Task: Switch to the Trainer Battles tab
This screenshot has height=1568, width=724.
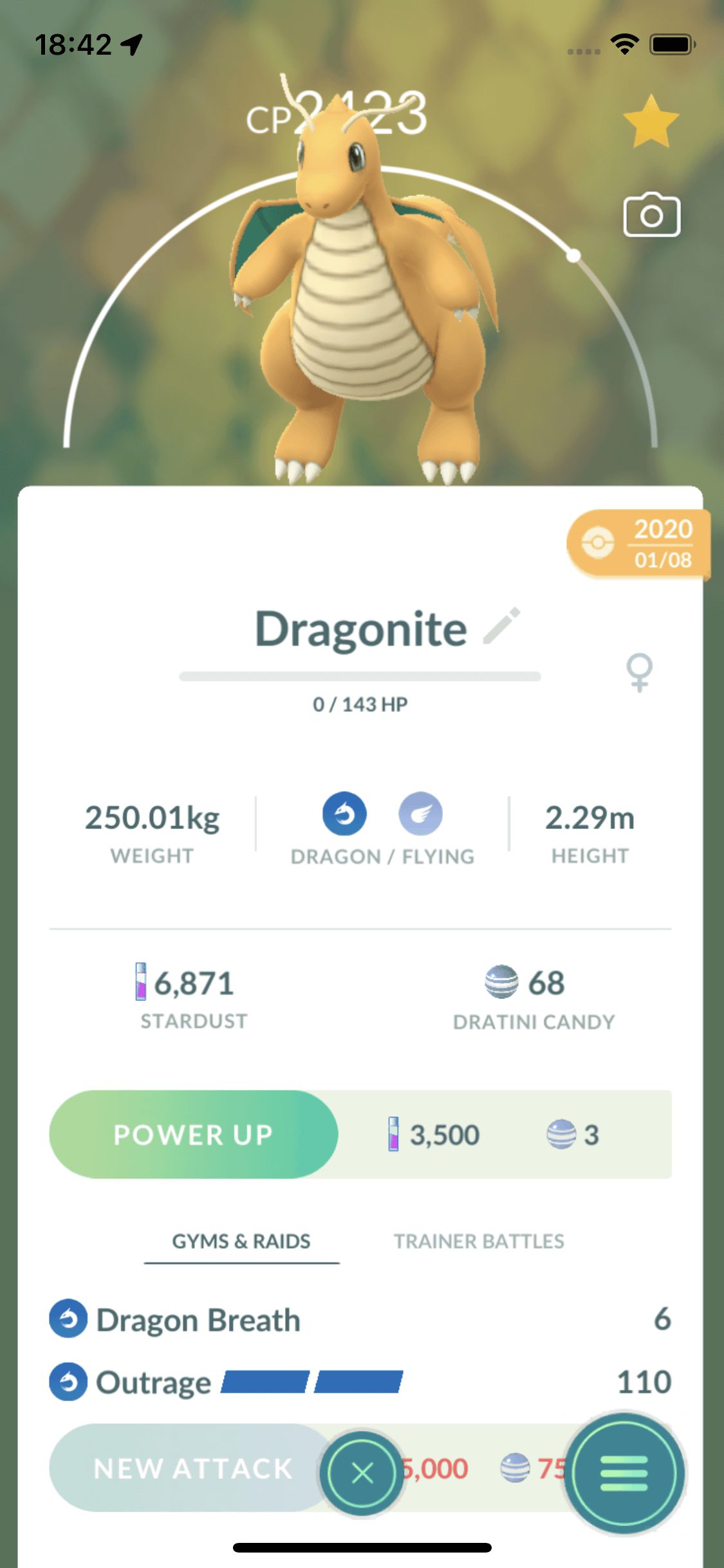Action: [479, 1241]
